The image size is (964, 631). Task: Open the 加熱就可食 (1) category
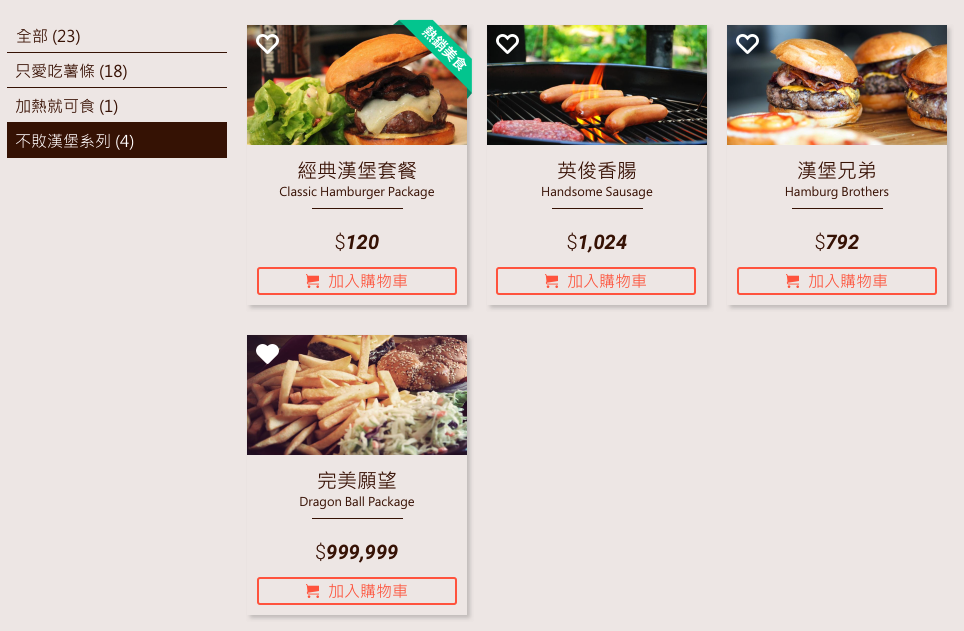(x=66, y=106)
